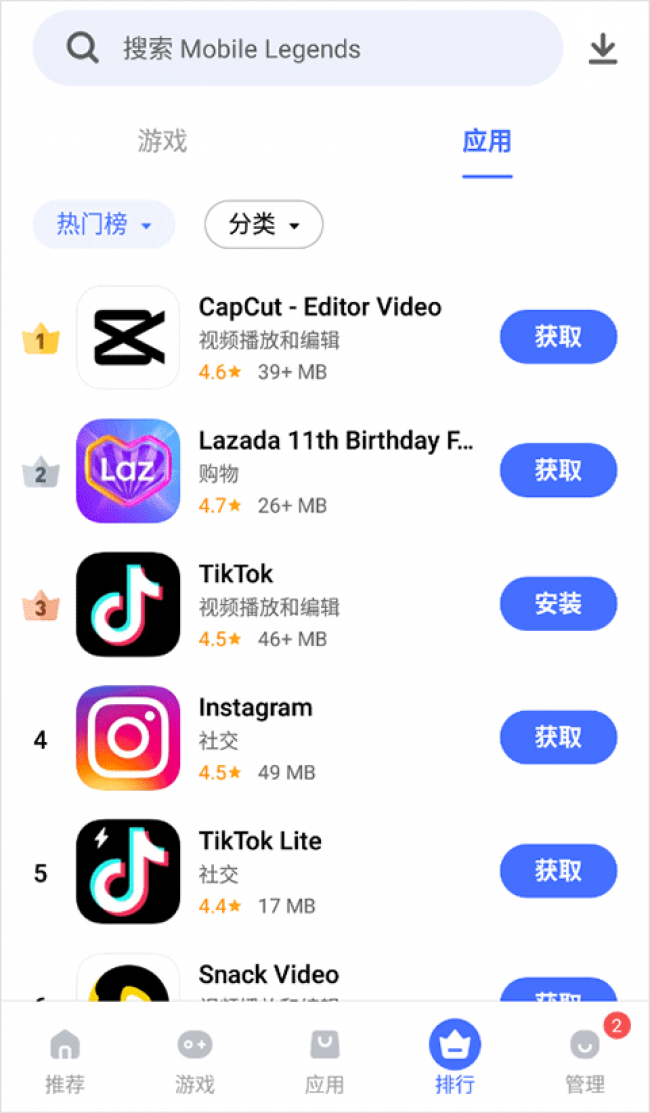Open the downloads icon
This screenshot has width=650, height=1113.
tap(603, 50)
